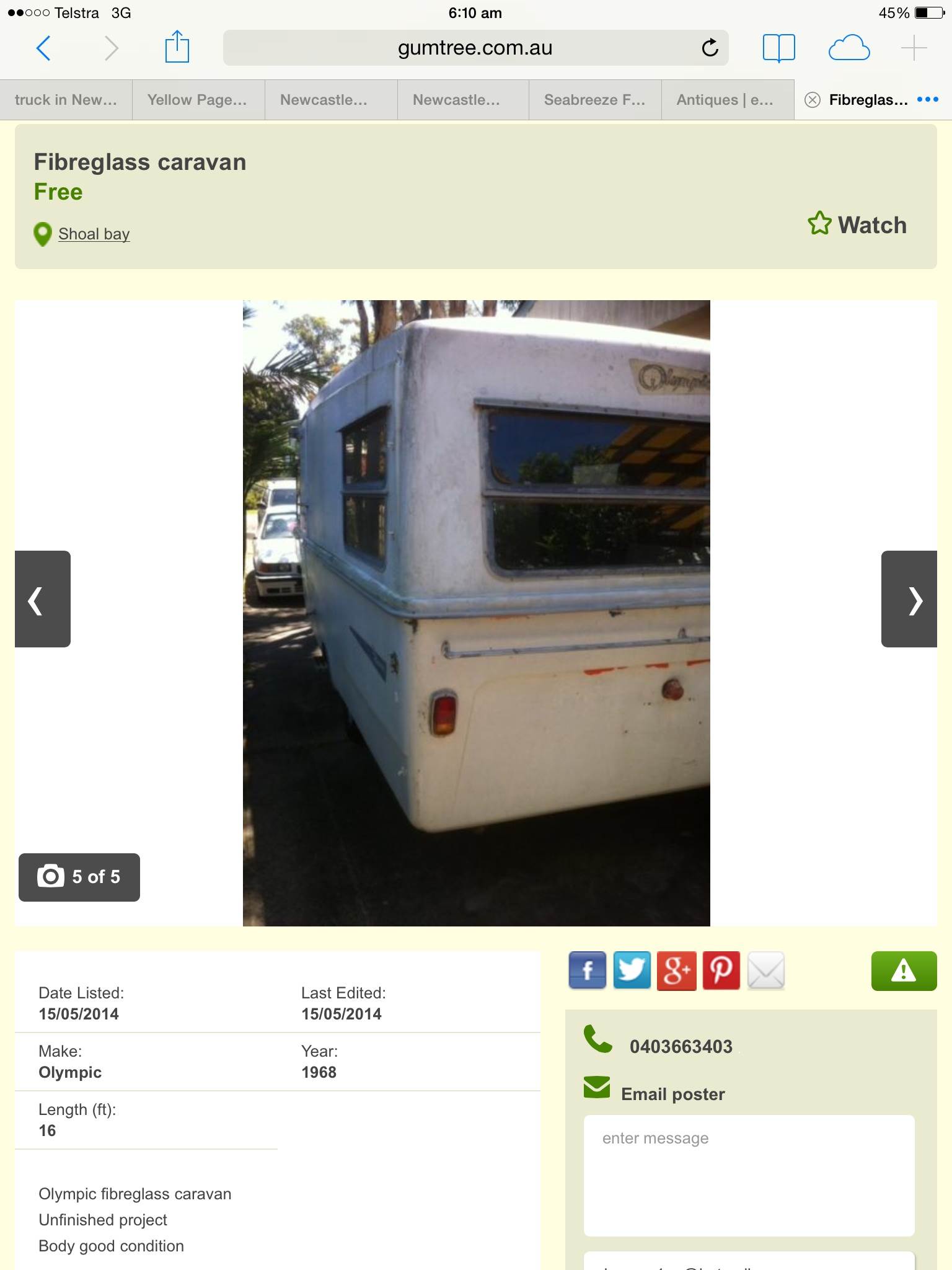Open the Shoal bay location link
The height and width of the screenshot is (1270, 952).
coord(94,234)
